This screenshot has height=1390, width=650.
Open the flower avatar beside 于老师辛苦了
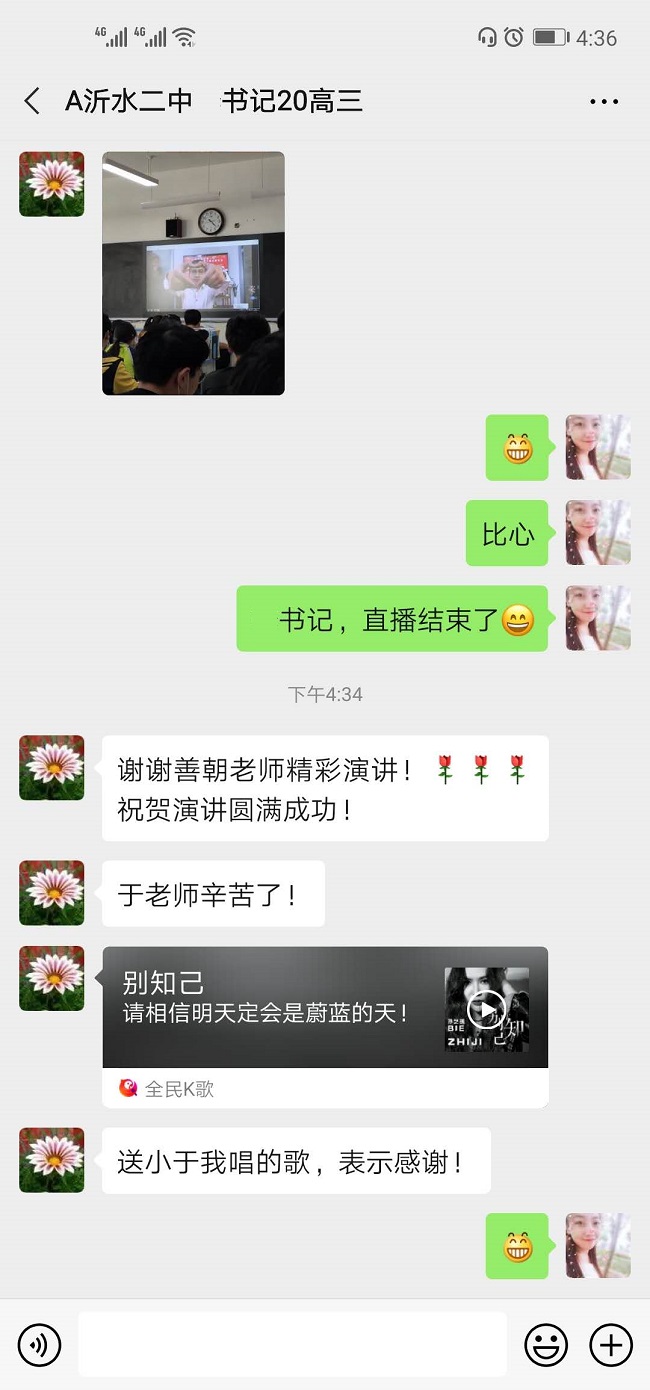[52, 893]
